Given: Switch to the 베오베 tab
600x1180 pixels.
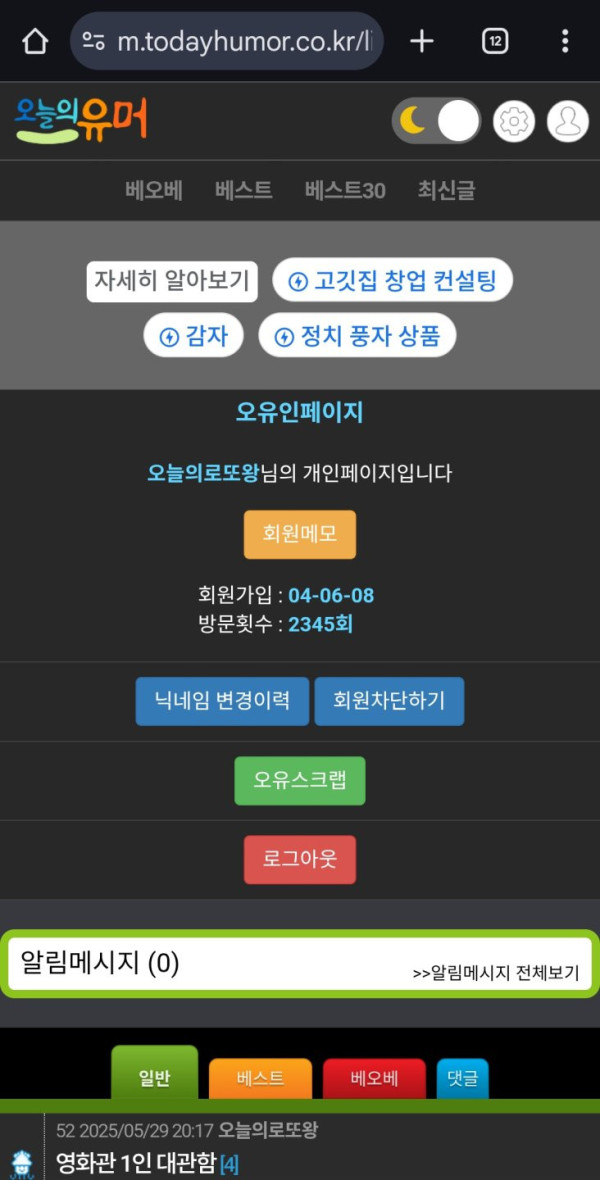Looking at the screenshot, I should pos(154,190).
